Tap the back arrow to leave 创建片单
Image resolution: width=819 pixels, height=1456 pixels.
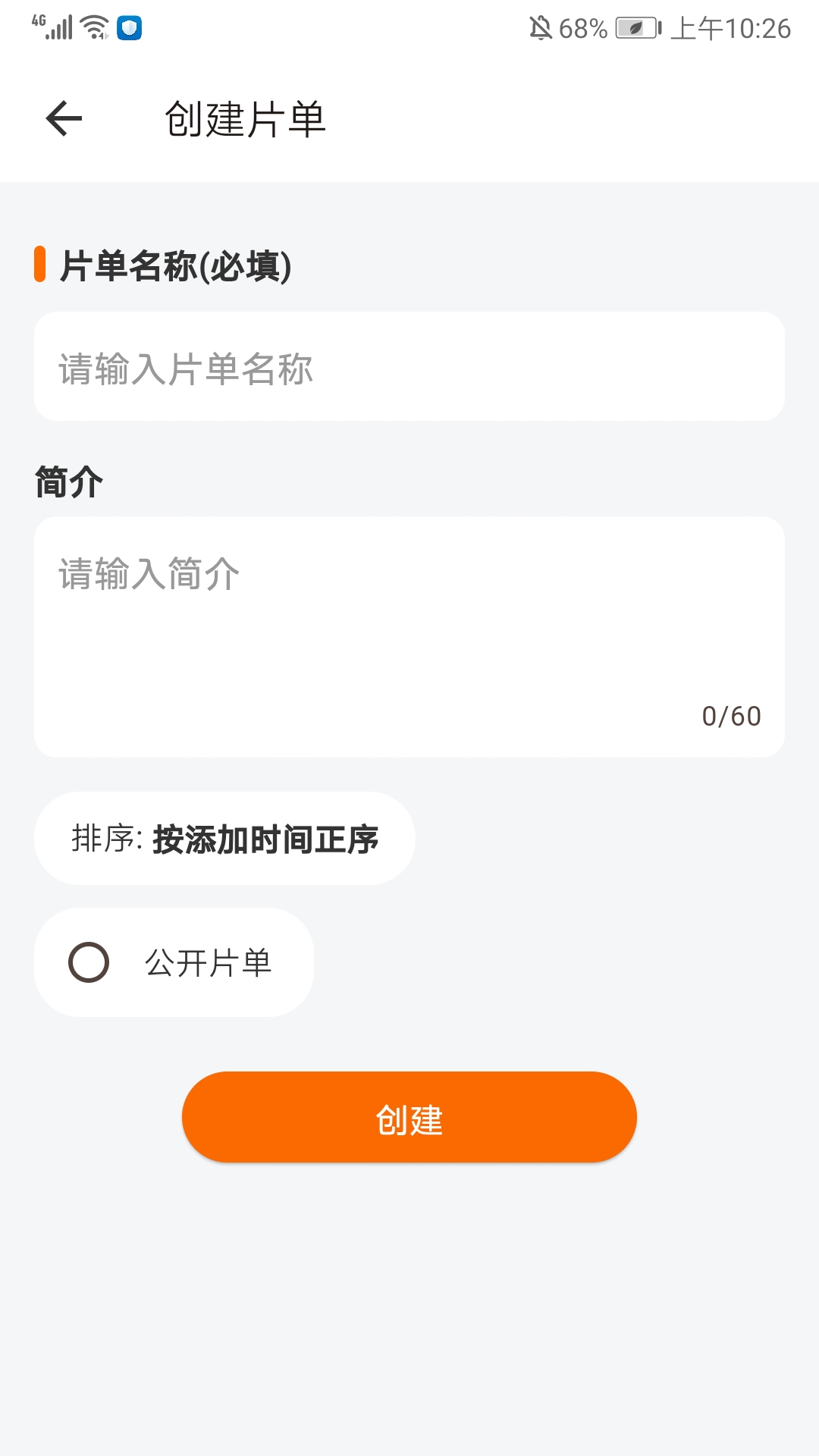point(62,118)
